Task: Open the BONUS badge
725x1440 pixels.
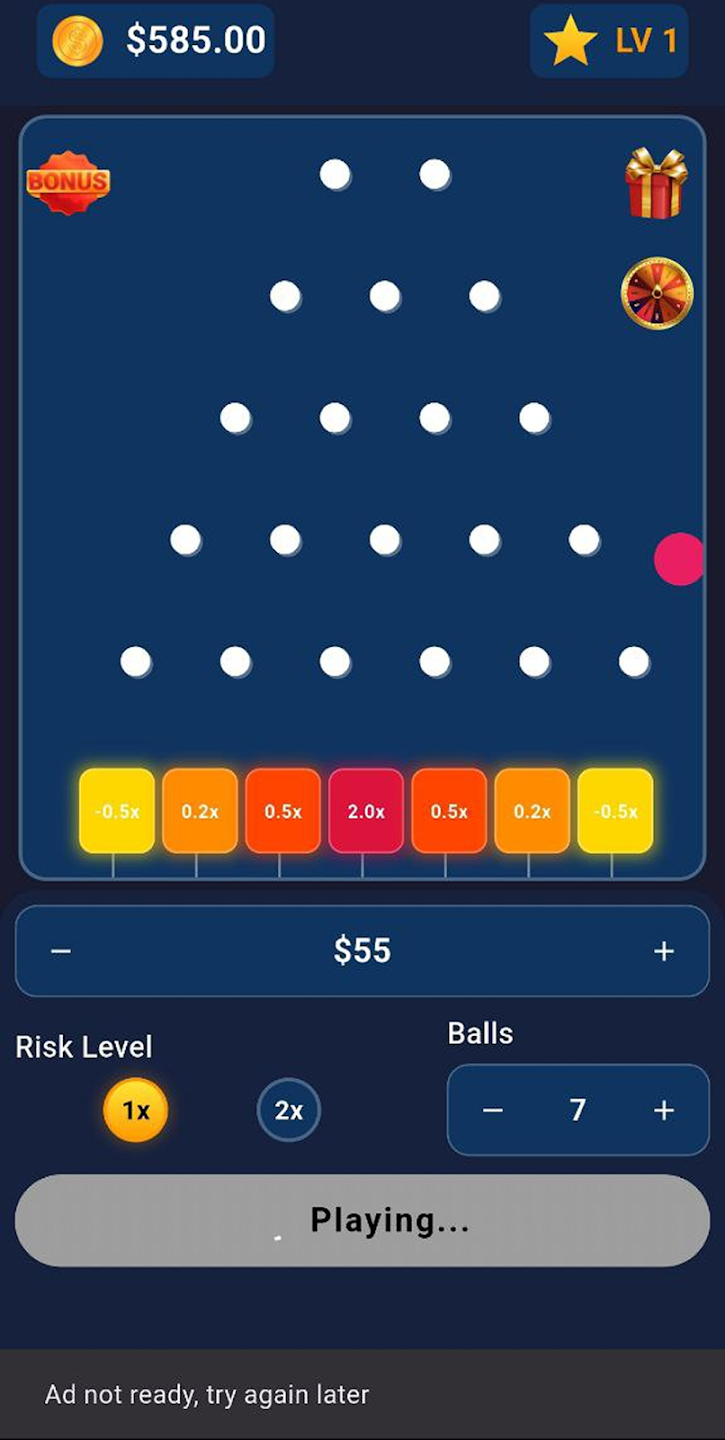Action: point(68,182)
